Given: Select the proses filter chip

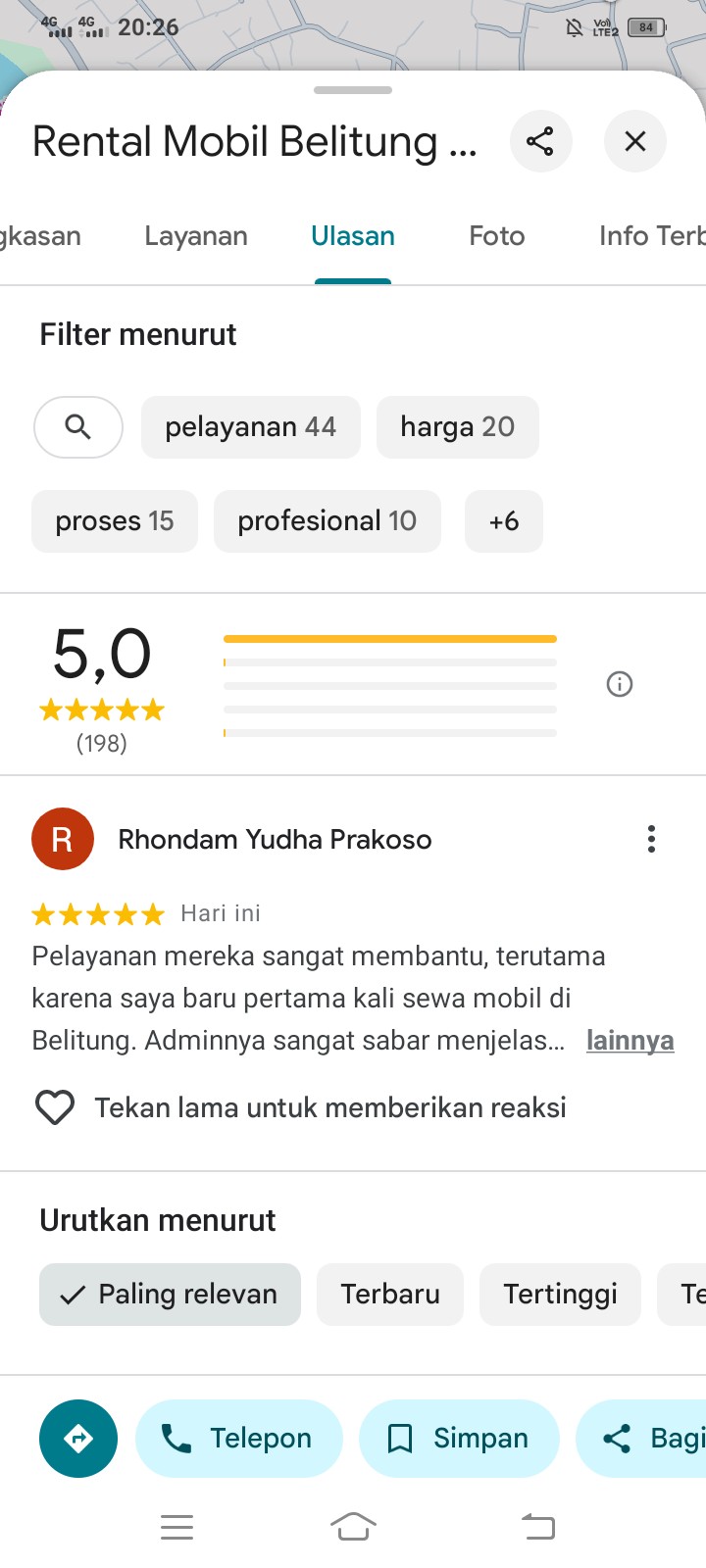Looking at the screenshot, I should click(x=115, y=521).
